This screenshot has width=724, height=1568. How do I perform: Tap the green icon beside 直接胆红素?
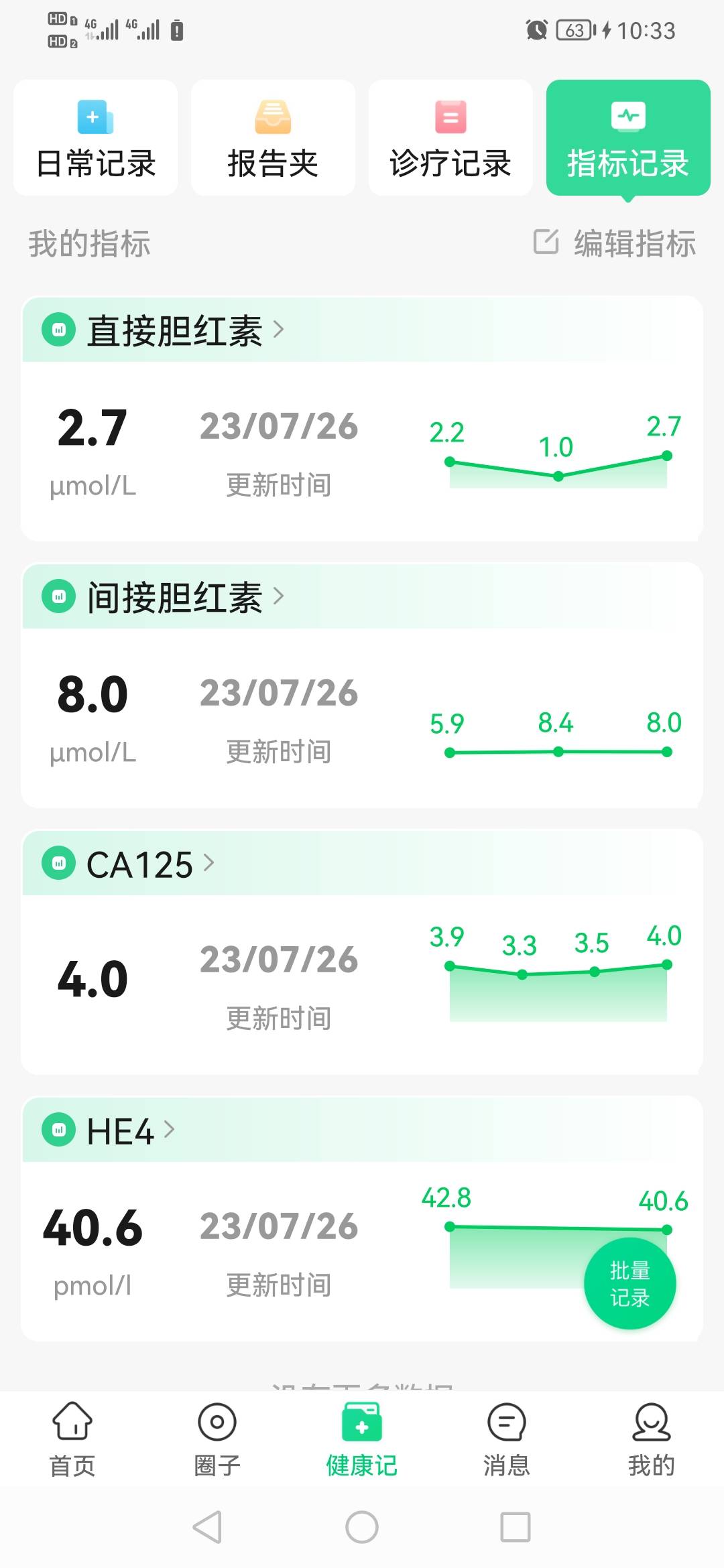[60, 330]
